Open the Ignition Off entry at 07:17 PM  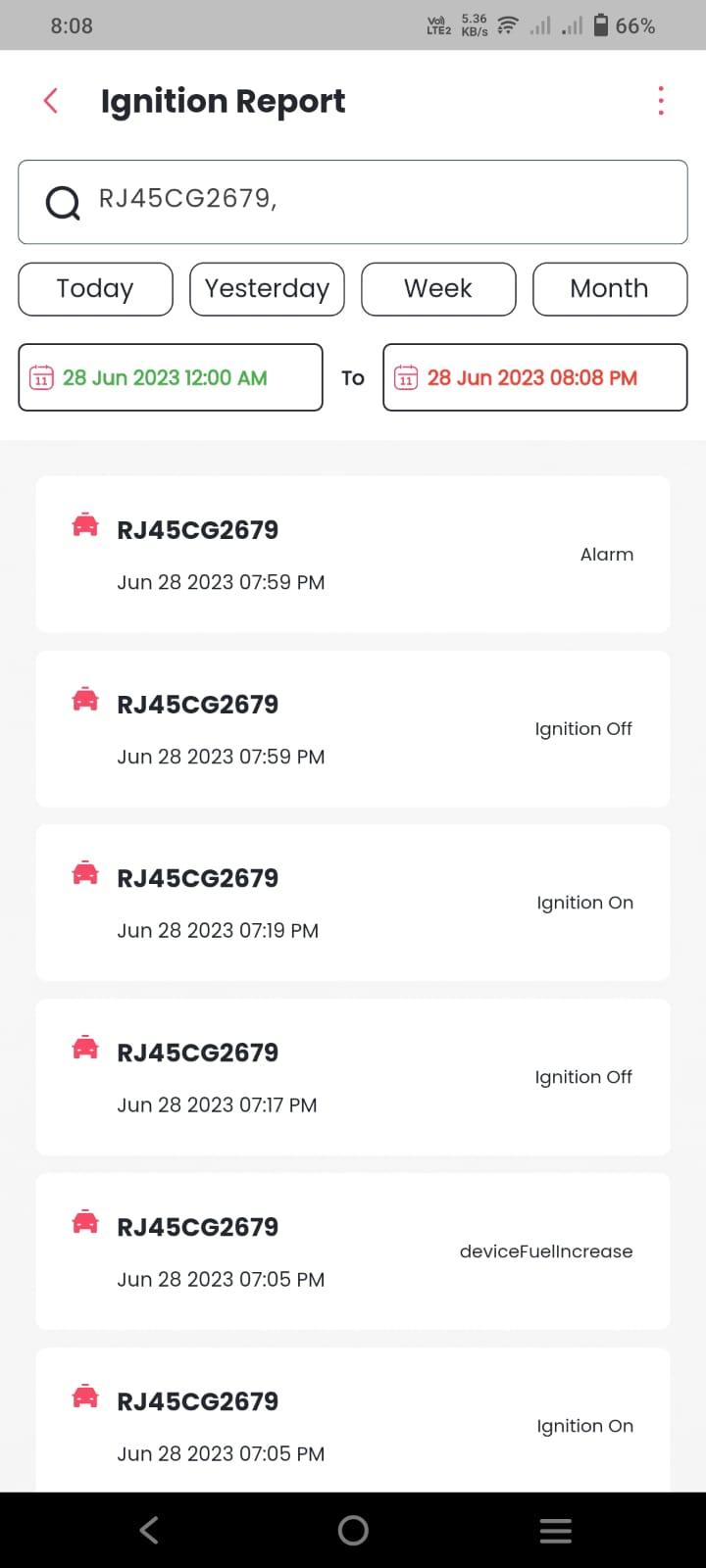coord(353,1078)
